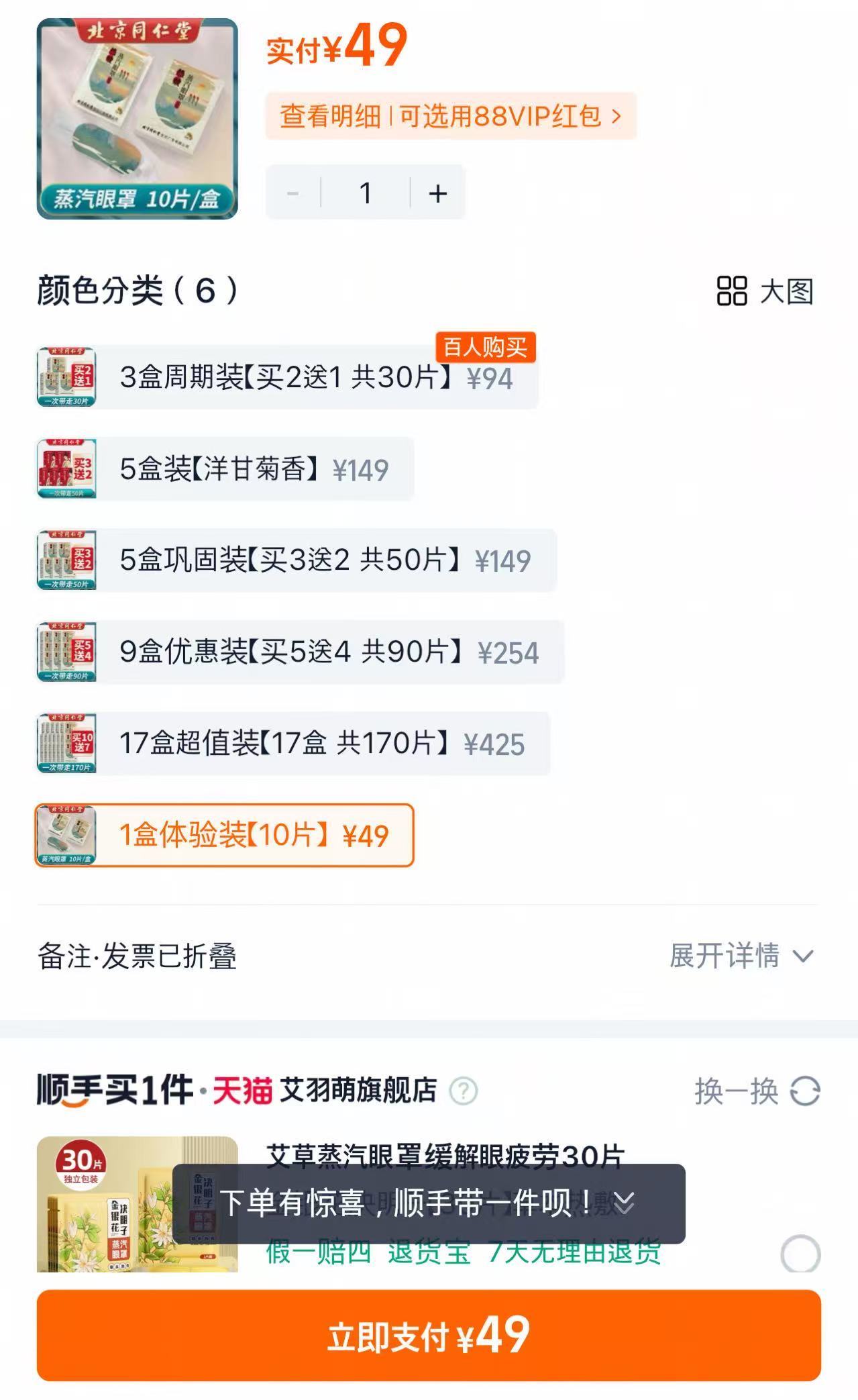
Task: Open the 3盒周期装 variant thumbnail
Action: click(x=67, y=378)
